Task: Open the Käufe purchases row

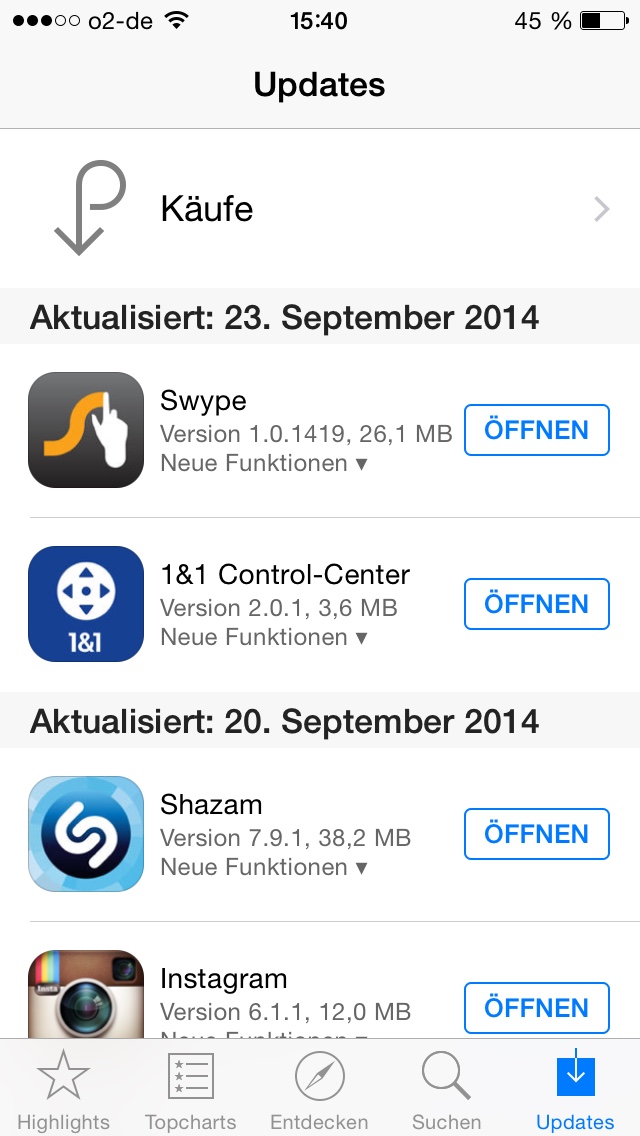Action: 320,209
